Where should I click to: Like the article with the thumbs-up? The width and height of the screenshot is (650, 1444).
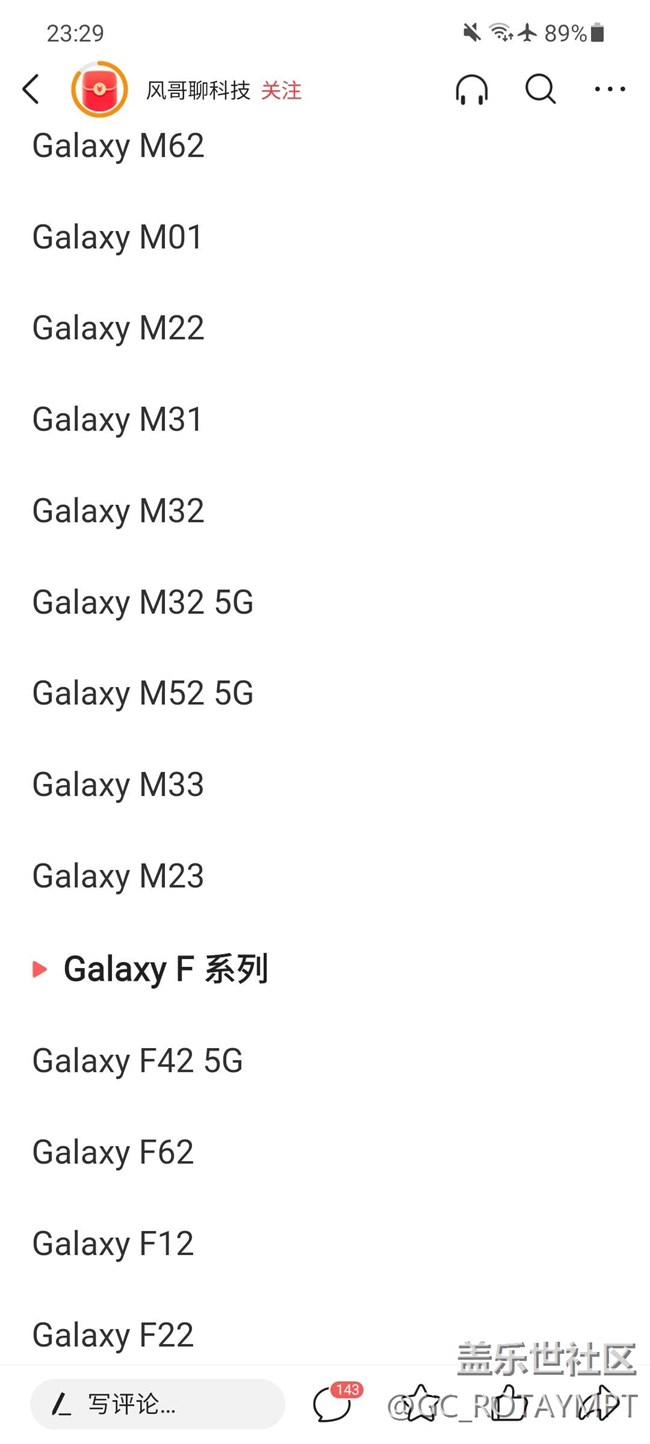click(510, 1403)
